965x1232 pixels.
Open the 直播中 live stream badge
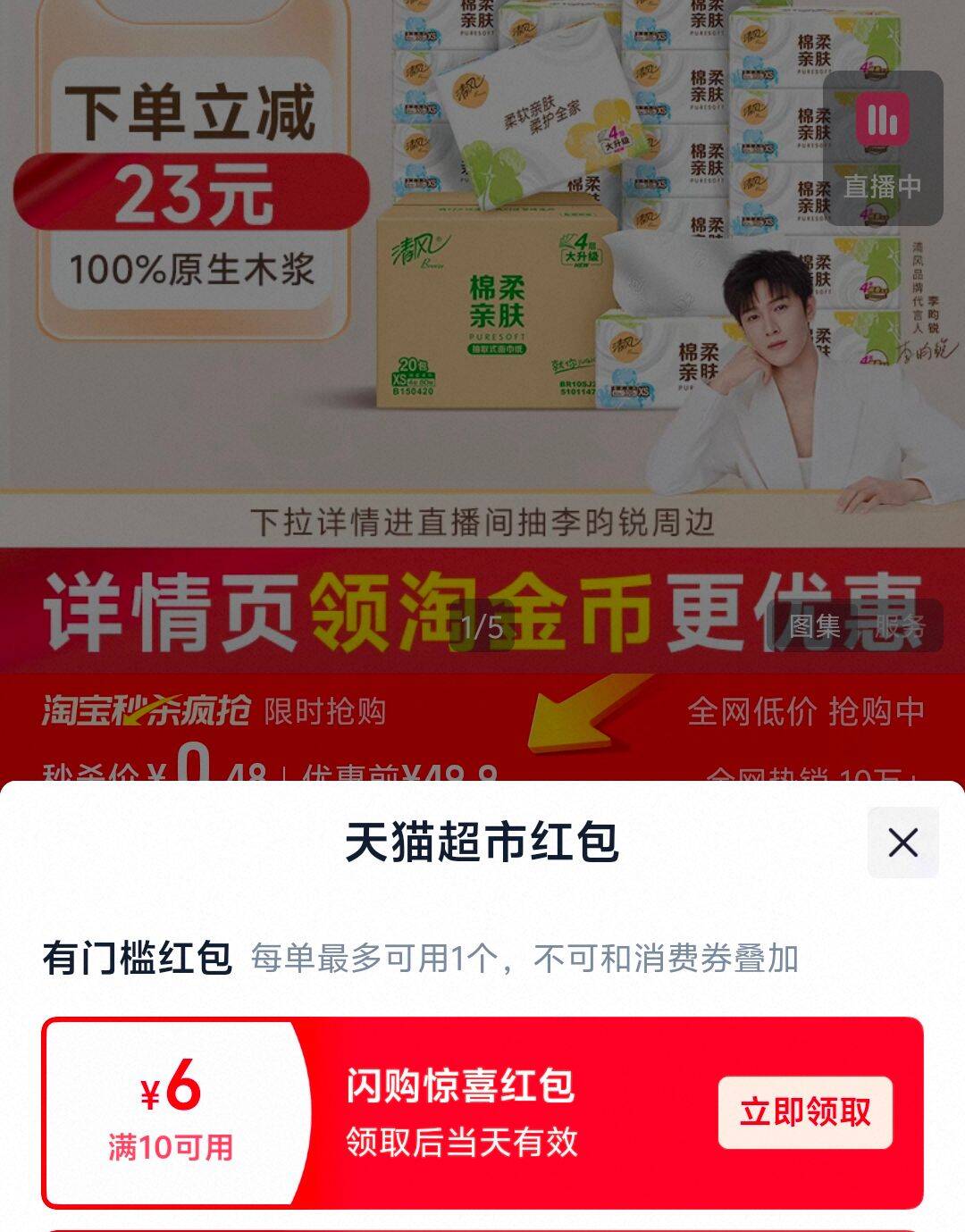click(882, 148)
